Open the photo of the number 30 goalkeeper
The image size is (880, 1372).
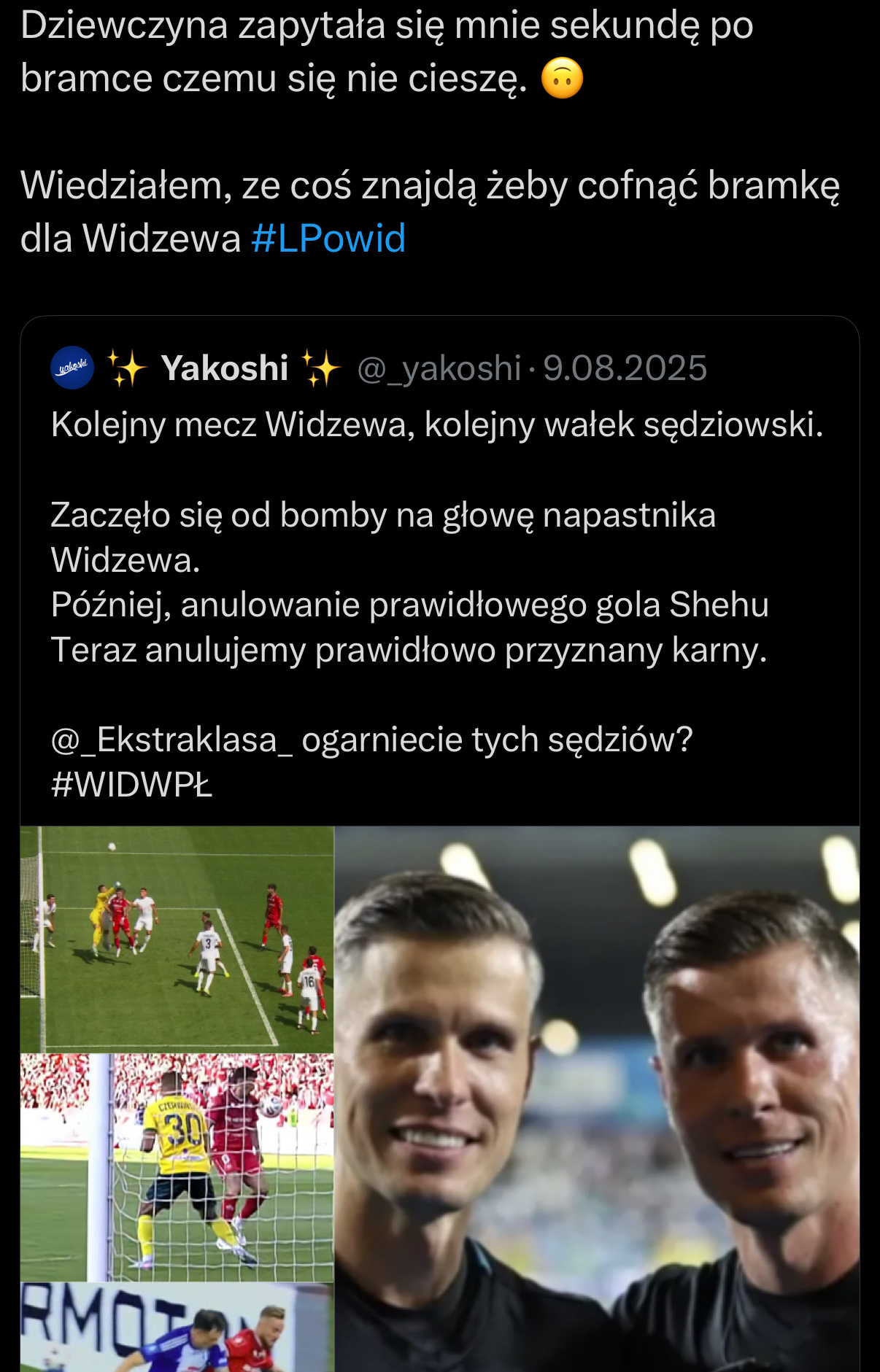177,1166
